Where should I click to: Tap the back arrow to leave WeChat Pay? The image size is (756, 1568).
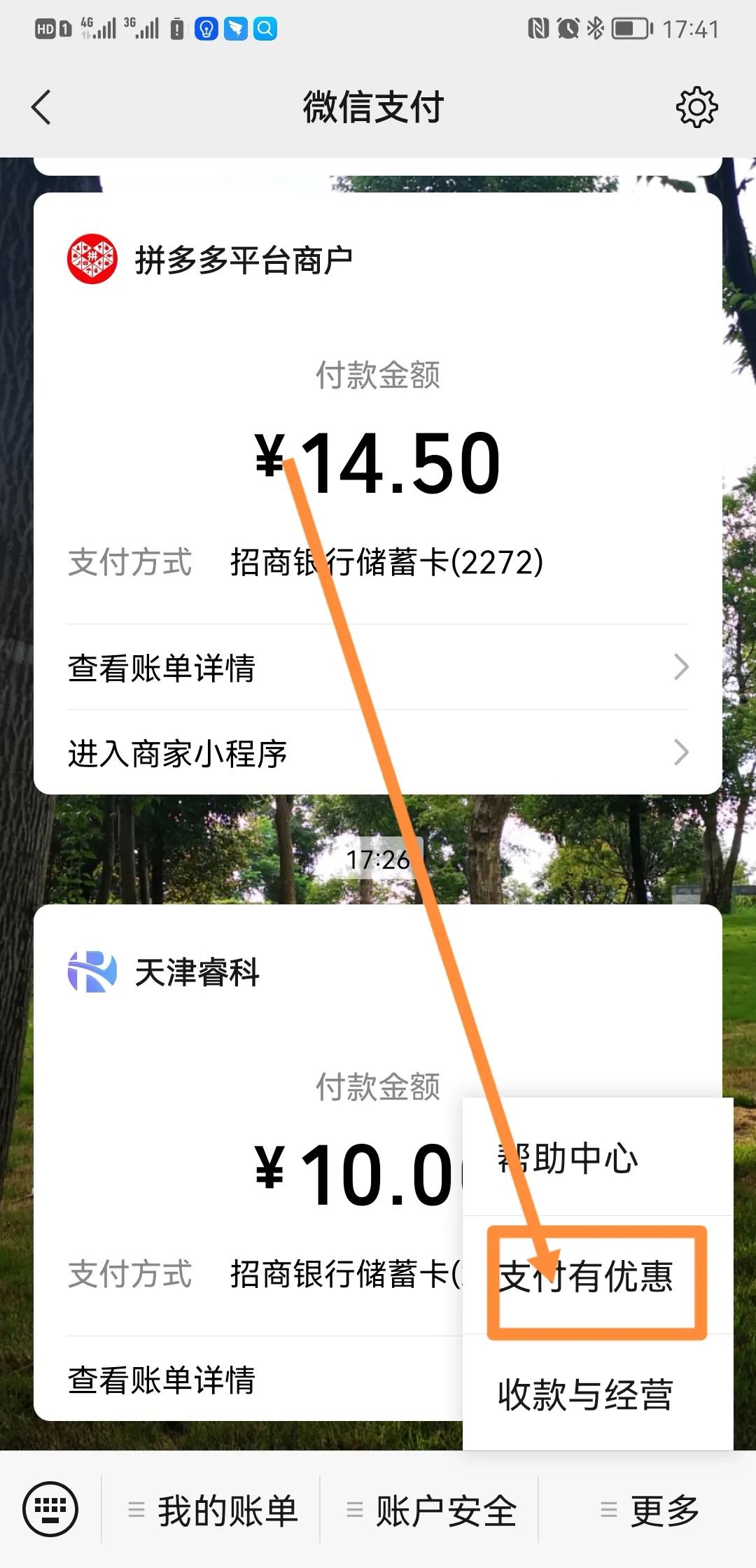(40, 107)
